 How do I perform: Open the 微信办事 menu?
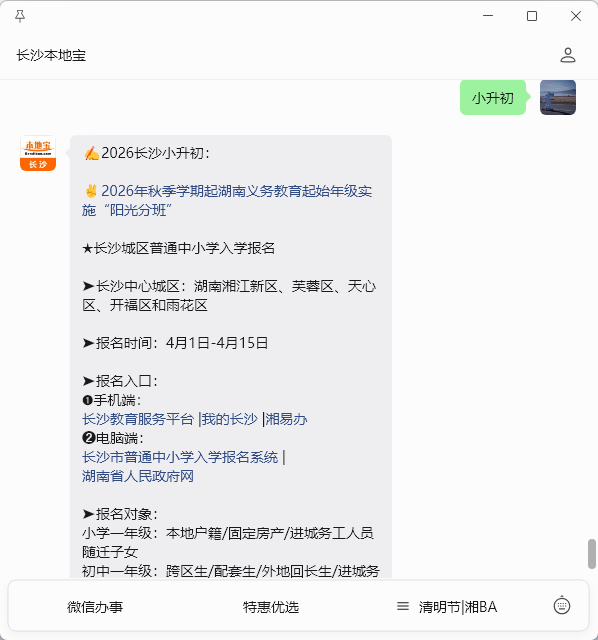click(x=95, y=607)
